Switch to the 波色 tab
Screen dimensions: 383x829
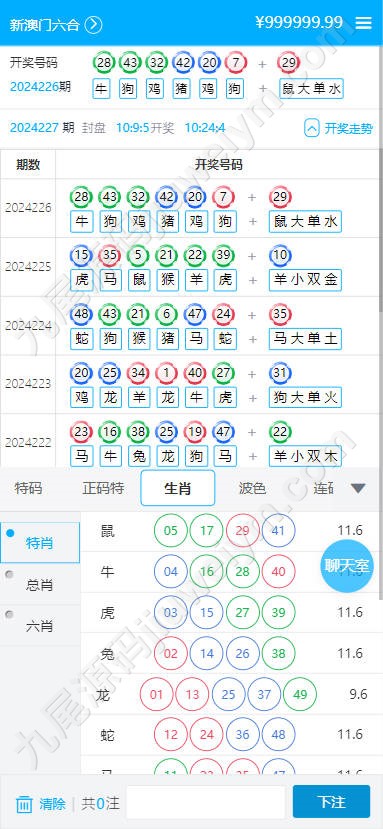click(x=252, y=488)
